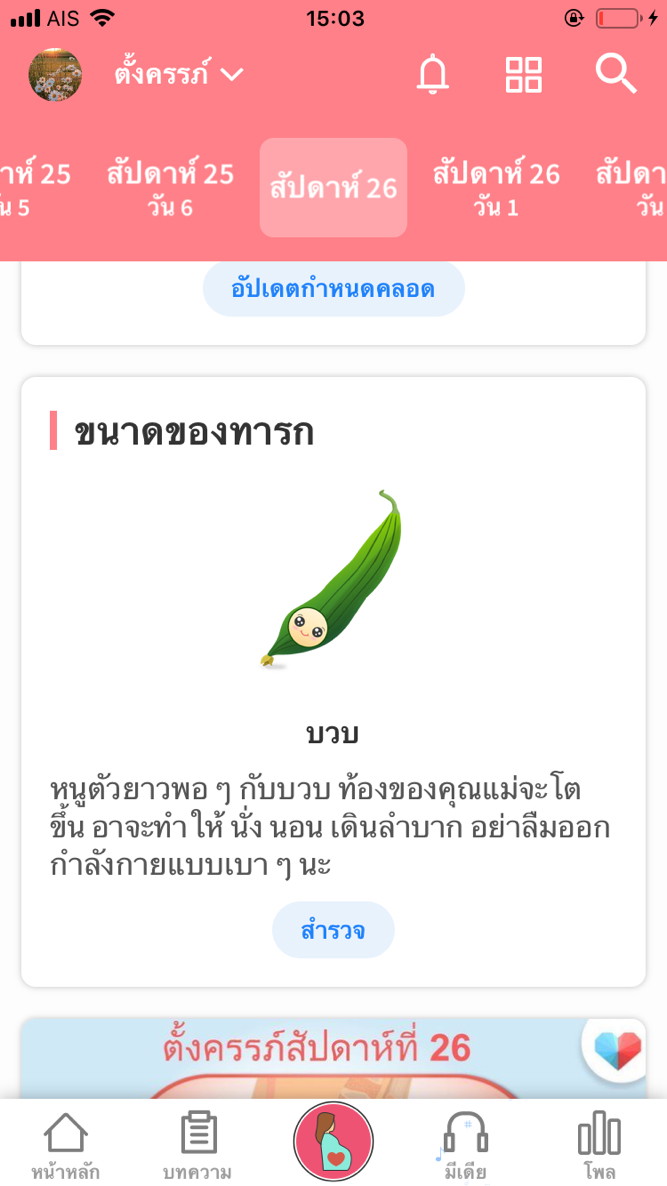Open the profile avatar picture

pos(56,75)
